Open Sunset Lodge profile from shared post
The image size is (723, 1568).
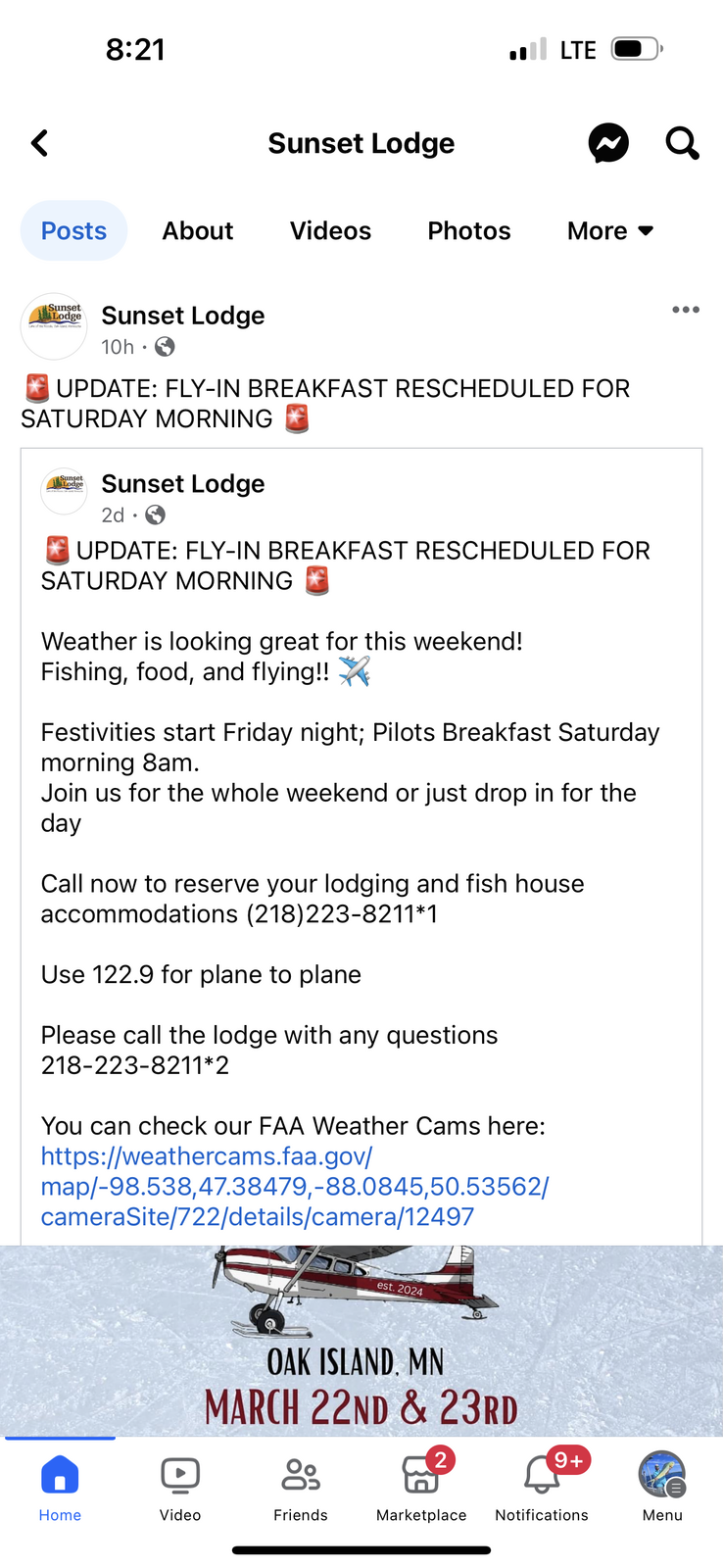tap(182, 484)
